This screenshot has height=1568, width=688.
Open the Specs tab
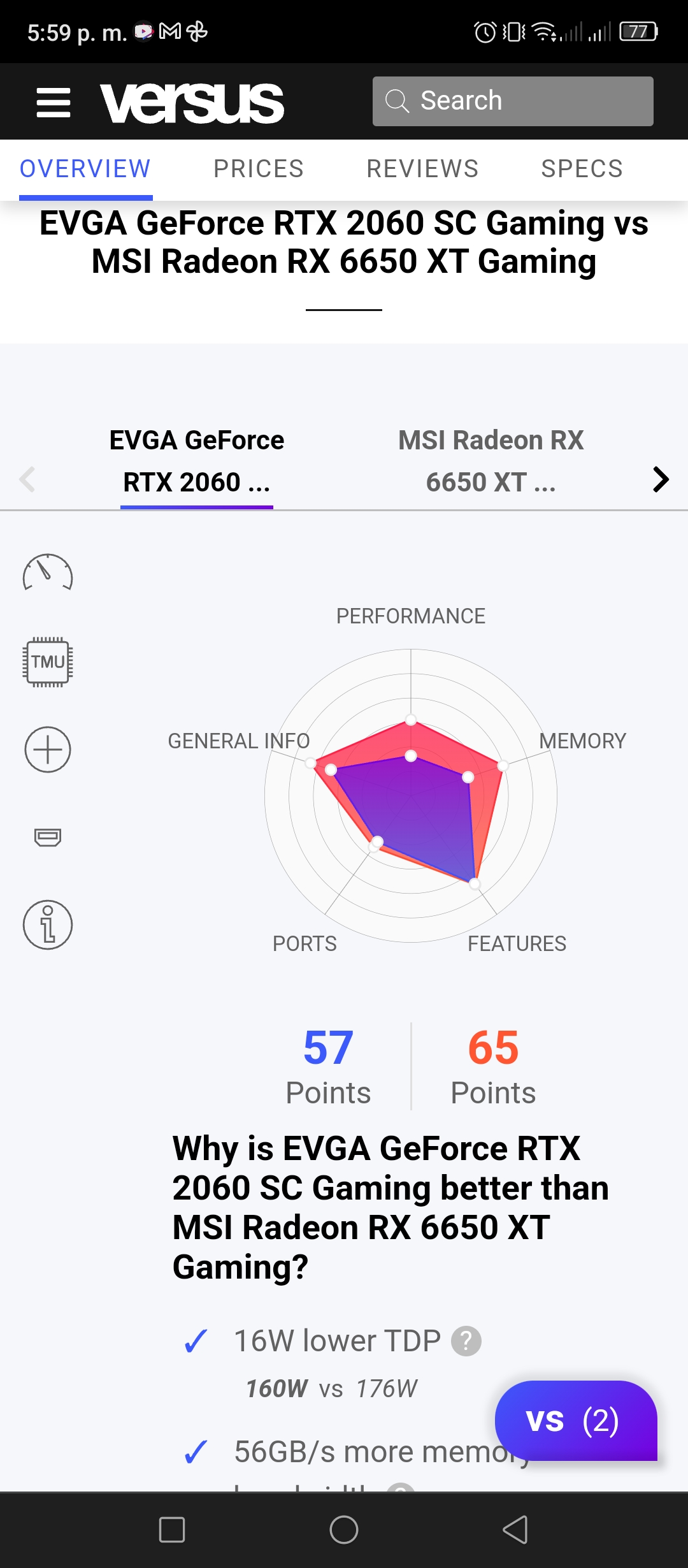pos(582,169)
